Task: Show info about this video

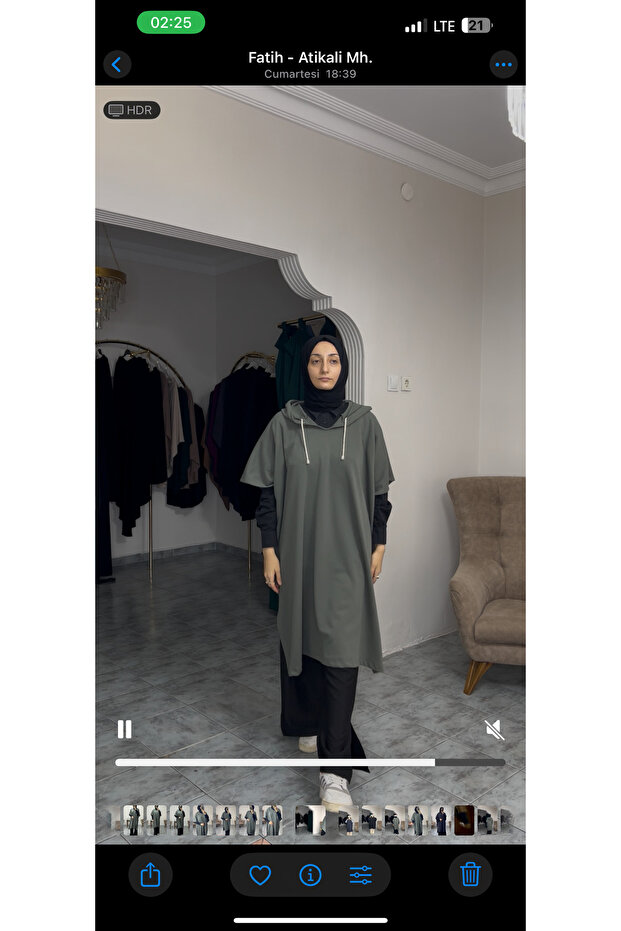Action: [x=310, y=875]
